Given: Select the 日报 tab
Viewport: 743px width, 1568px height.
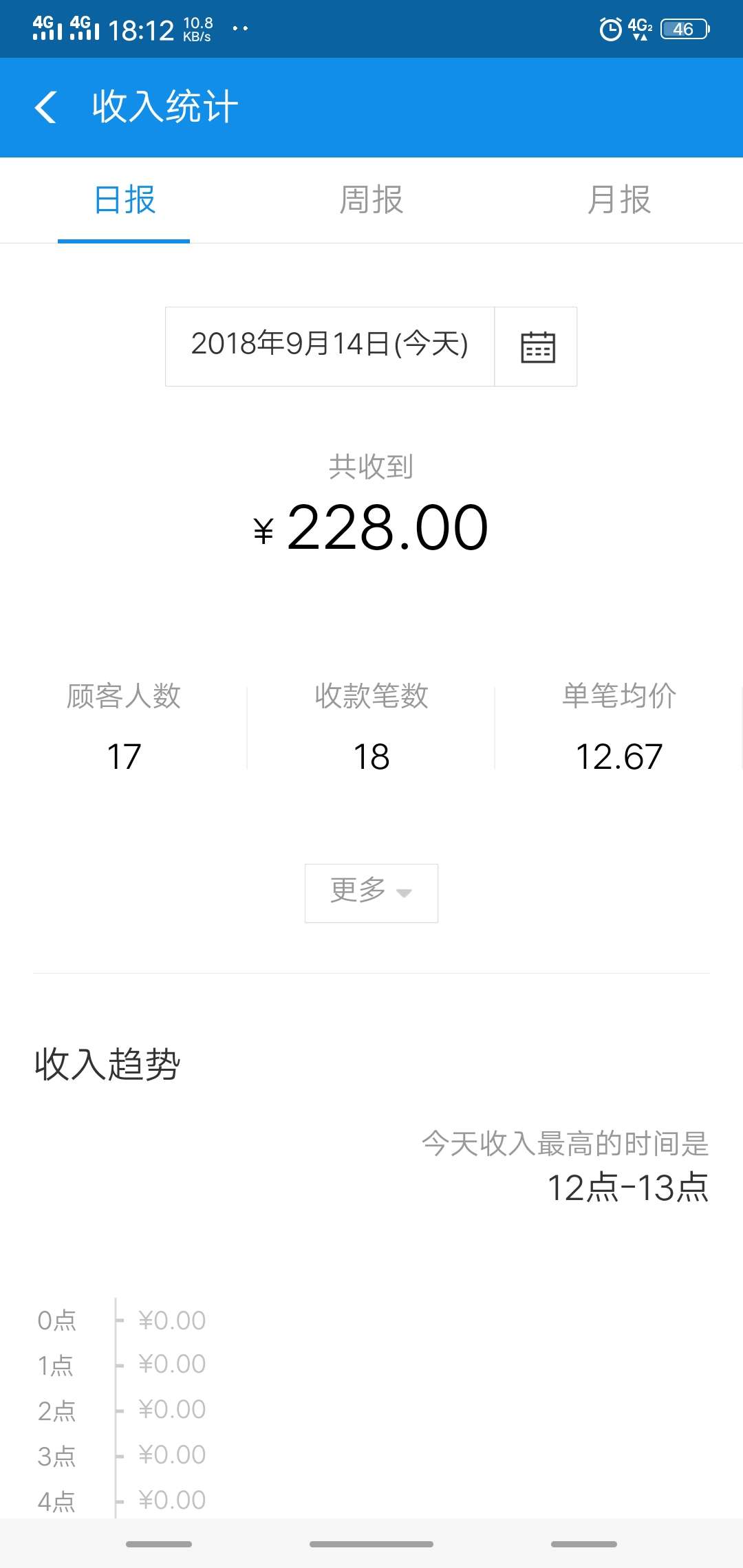Looking at the screenshot, I should [x=123, y=200].
